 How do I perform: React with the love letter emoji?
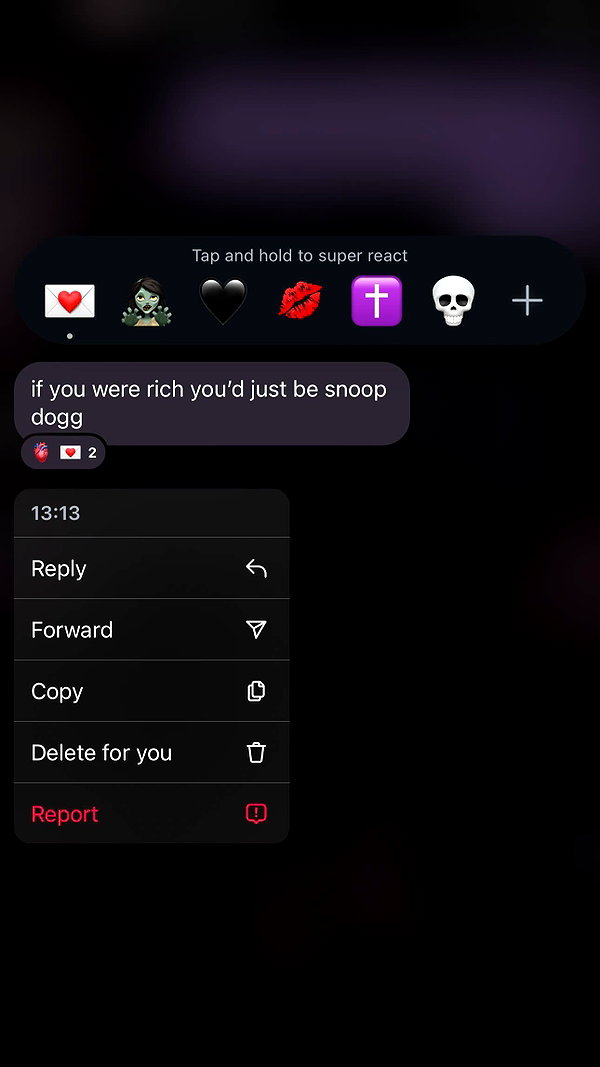click(69, 301)
